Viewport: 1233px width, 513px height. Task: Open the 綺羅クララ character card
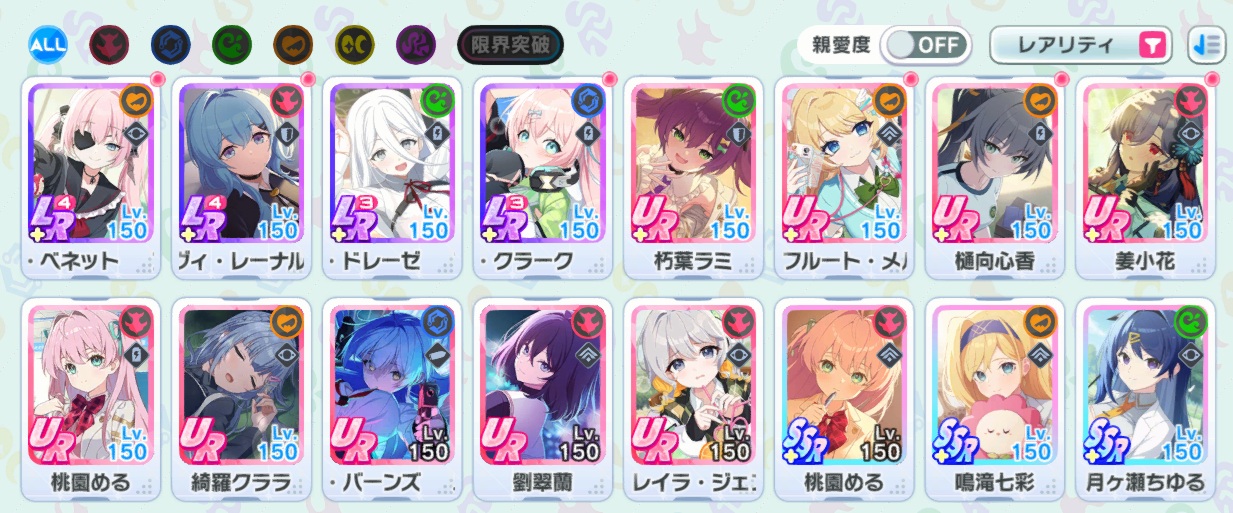point(241,395)
